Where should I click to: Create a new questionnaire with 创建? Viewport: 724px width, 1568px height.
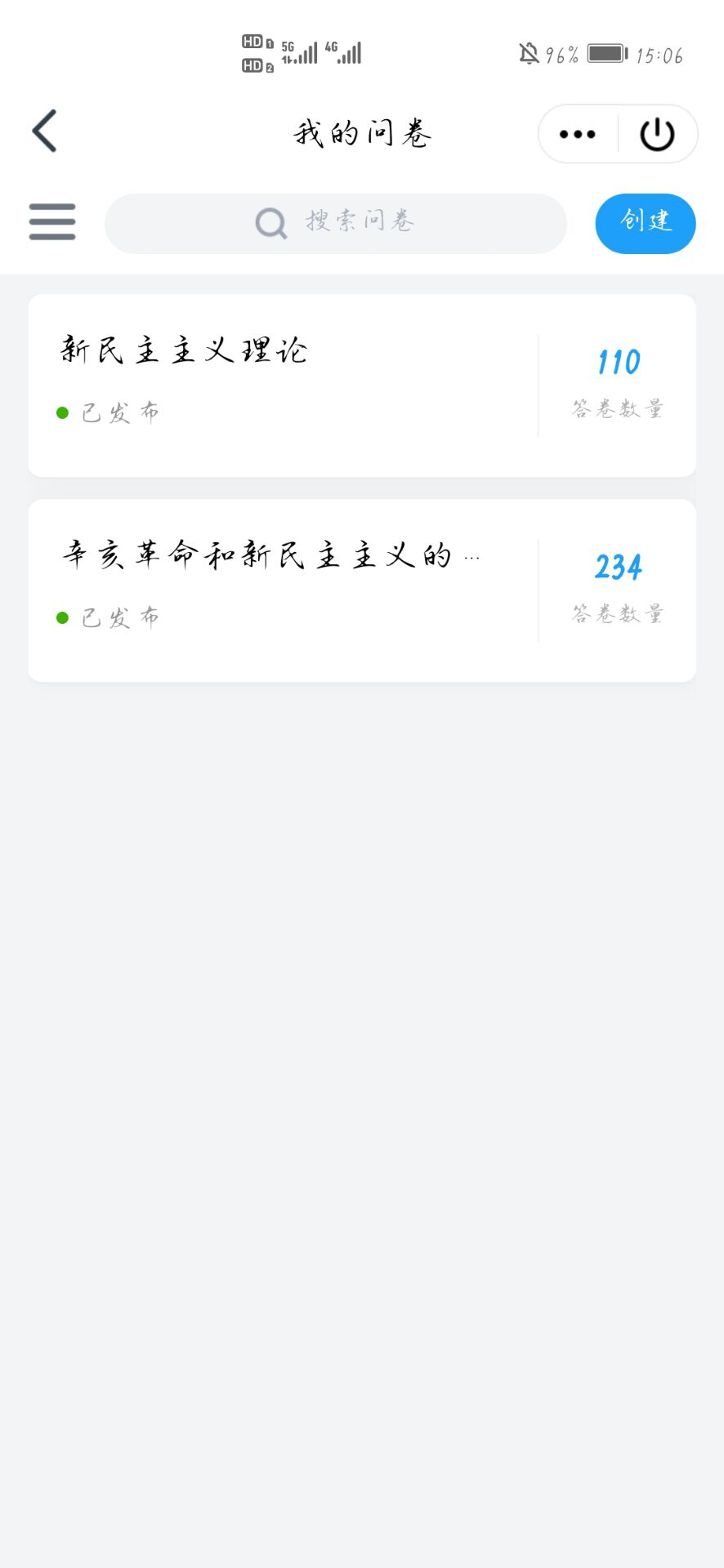(x=646, y=223)
